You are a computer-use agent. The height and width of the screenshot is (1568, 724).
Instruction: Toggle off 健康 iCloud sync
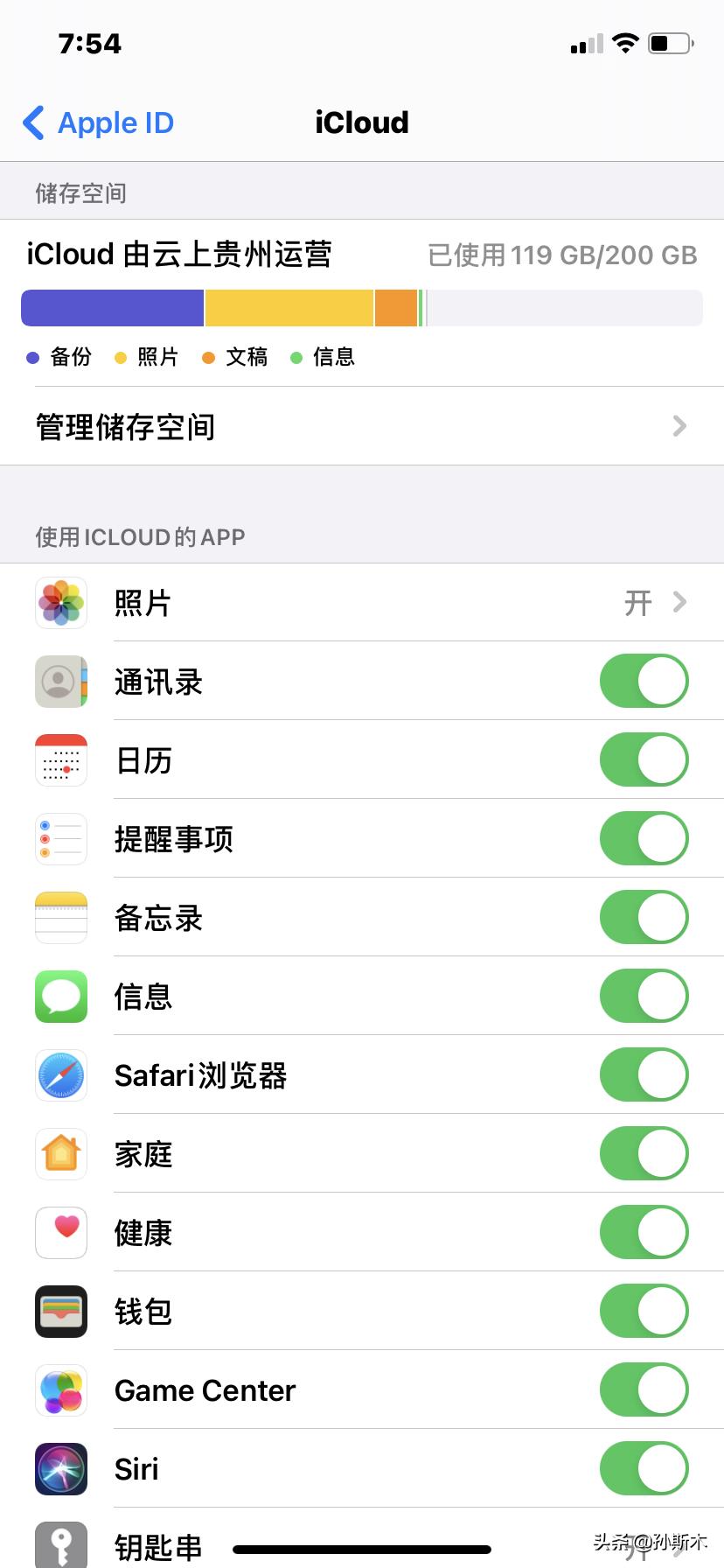(x=644, y=1233)
